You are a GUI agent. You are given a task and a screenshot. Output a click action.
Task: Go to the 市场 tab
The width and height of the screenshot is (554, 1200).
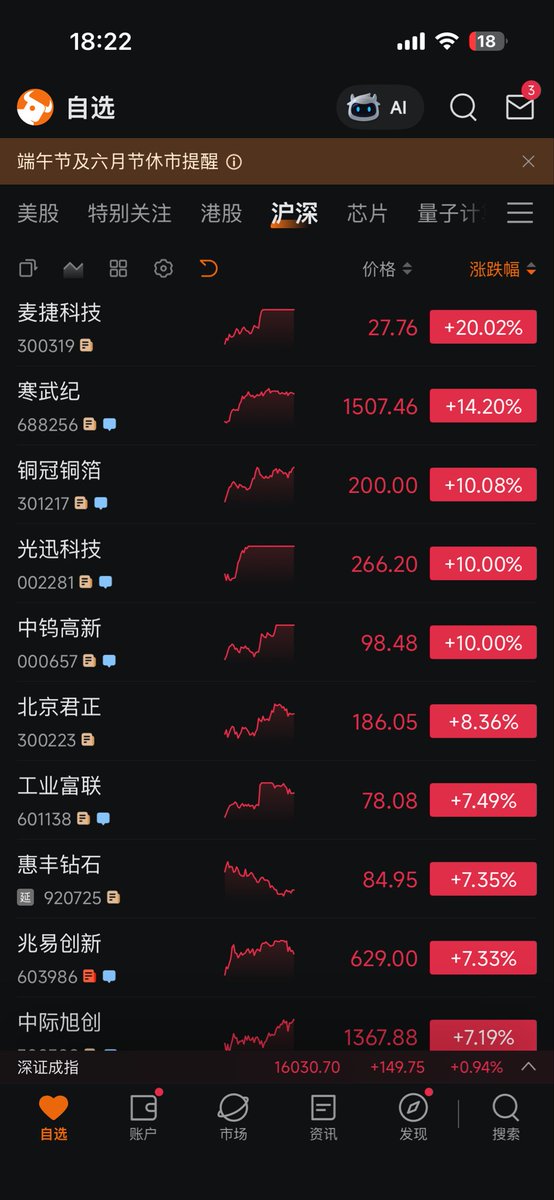[x=233, y=1116]
